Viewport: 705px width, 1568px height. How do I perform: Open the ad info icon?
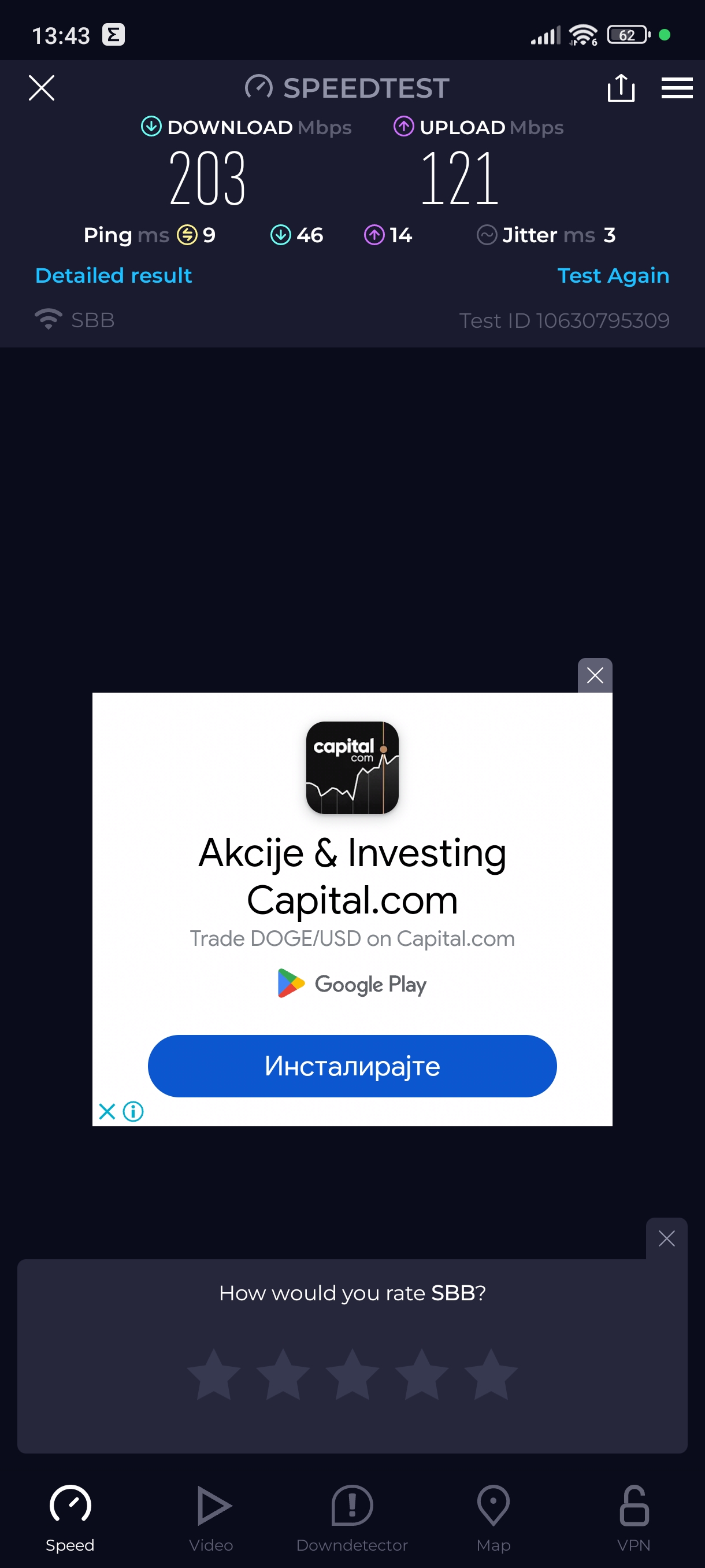pyautogui.click(x=133, y=1111)
